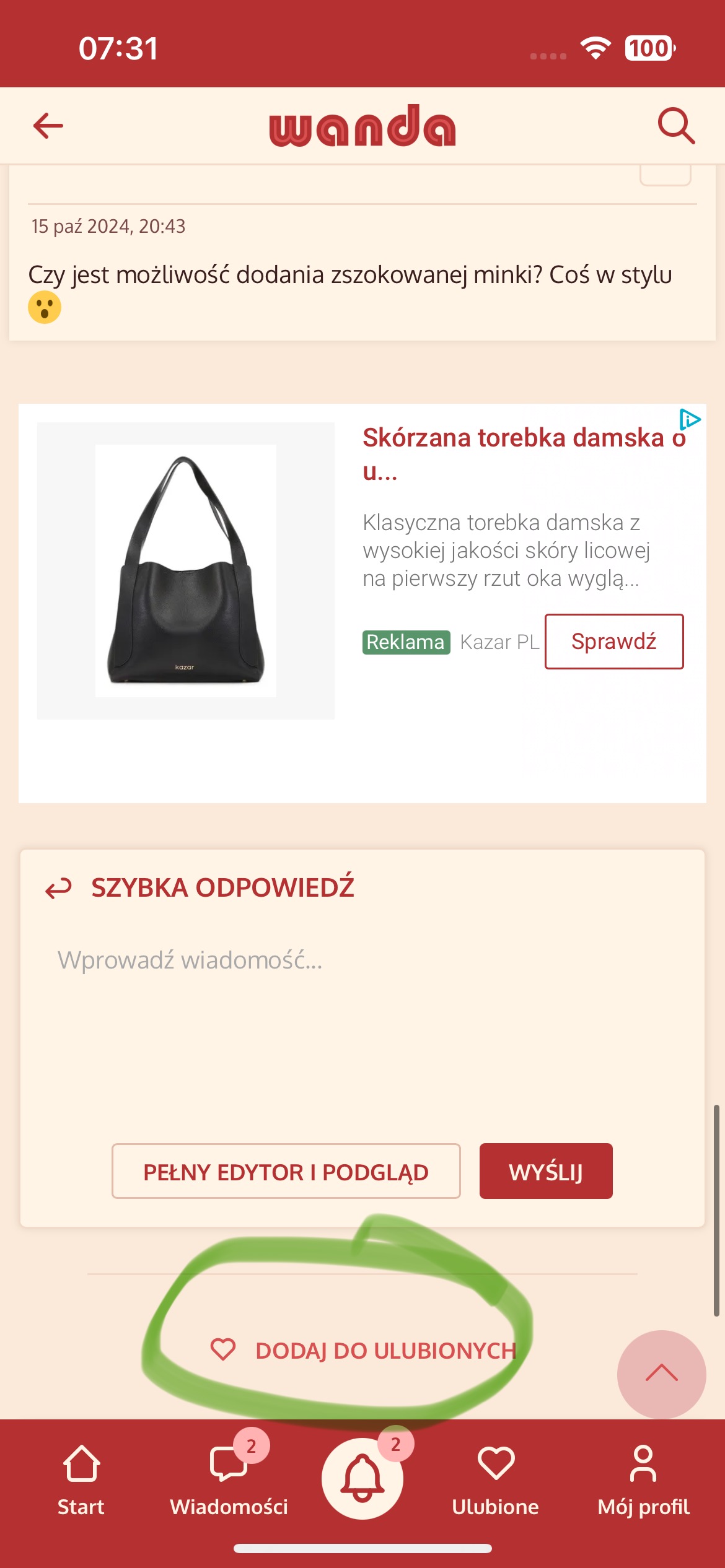Send the quick reply with Wyślij
This screenshot has height=1568, width=725.
(545, 1172)
